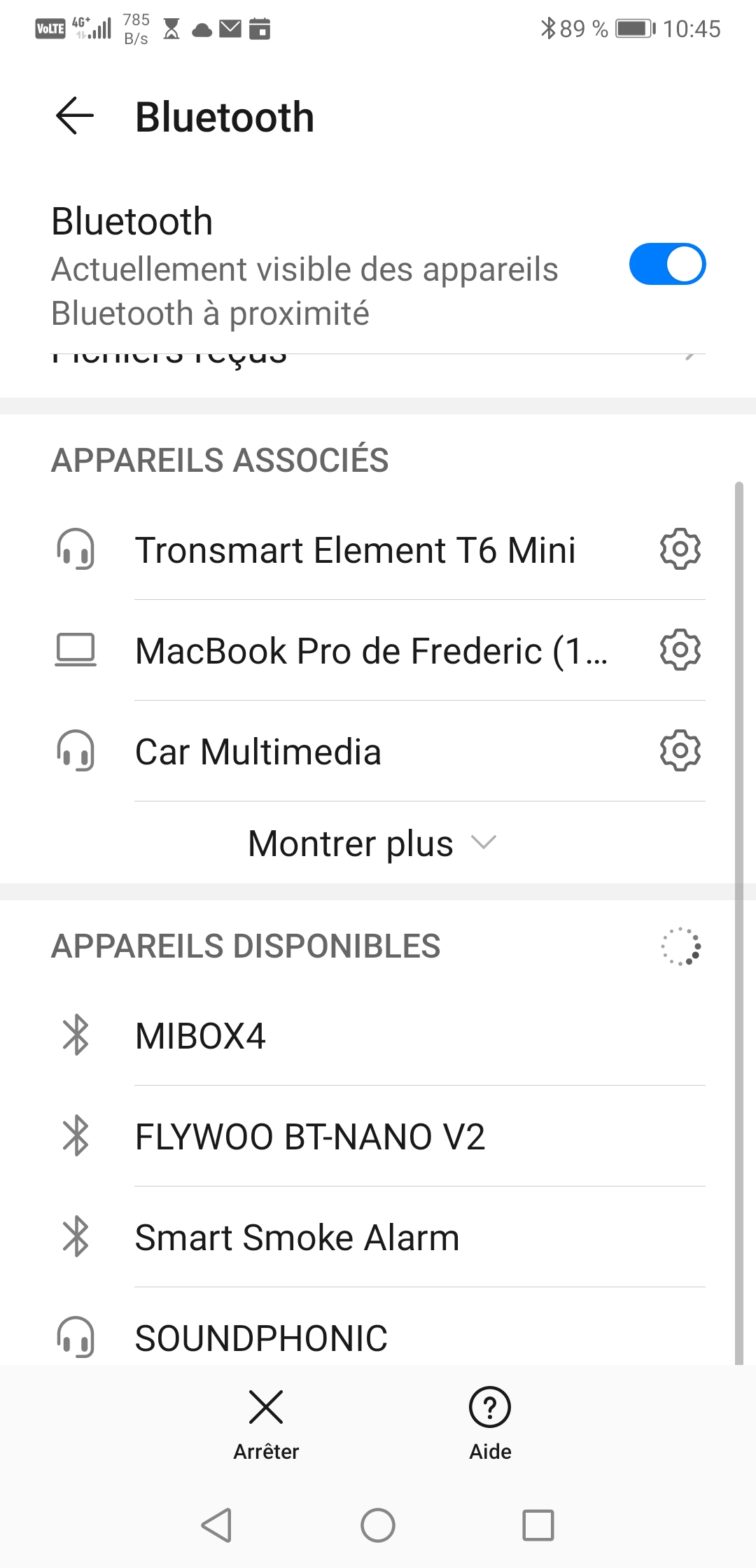This screenshot has height=1568, width=756.
Task: Open settings gear for Car Multimedia
Action: 680,751
